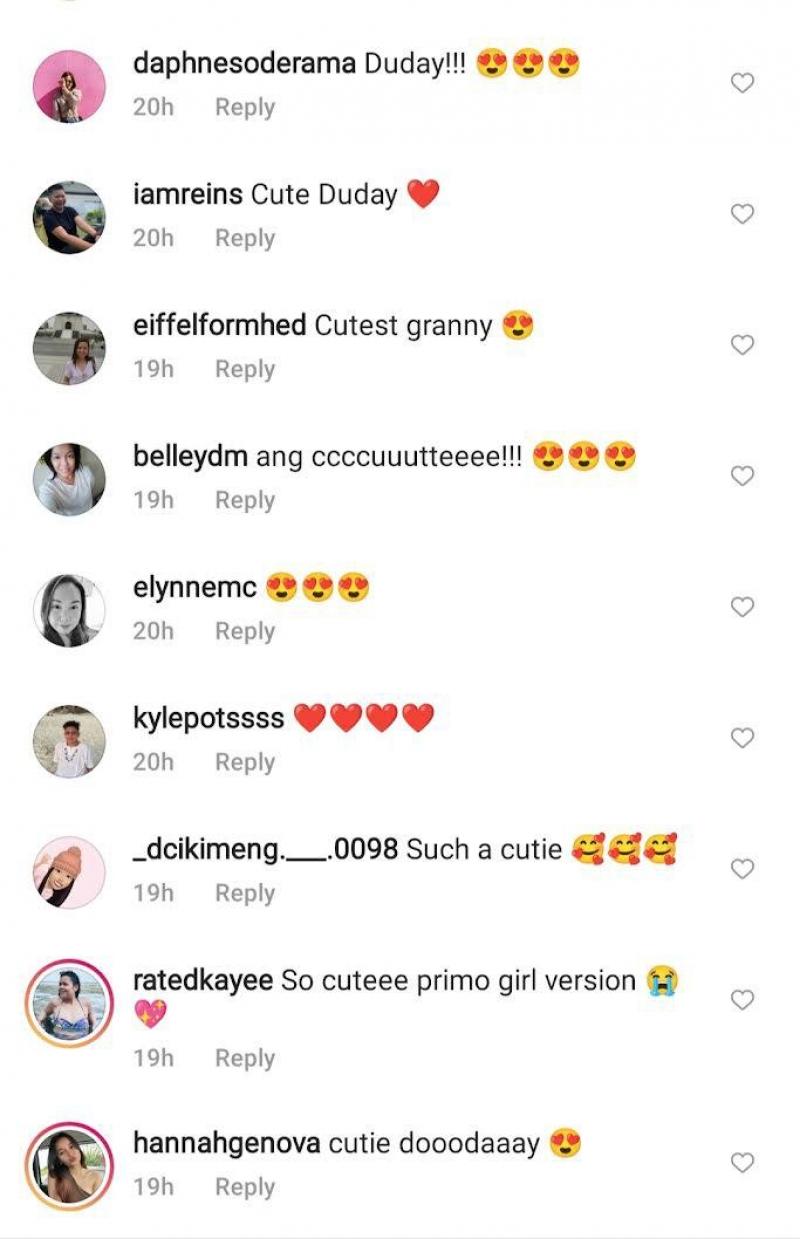The image size is (800, 1239).
Task: Open elynnemc's profile picture
Action: pyautogui.click(x=69, y=610)
